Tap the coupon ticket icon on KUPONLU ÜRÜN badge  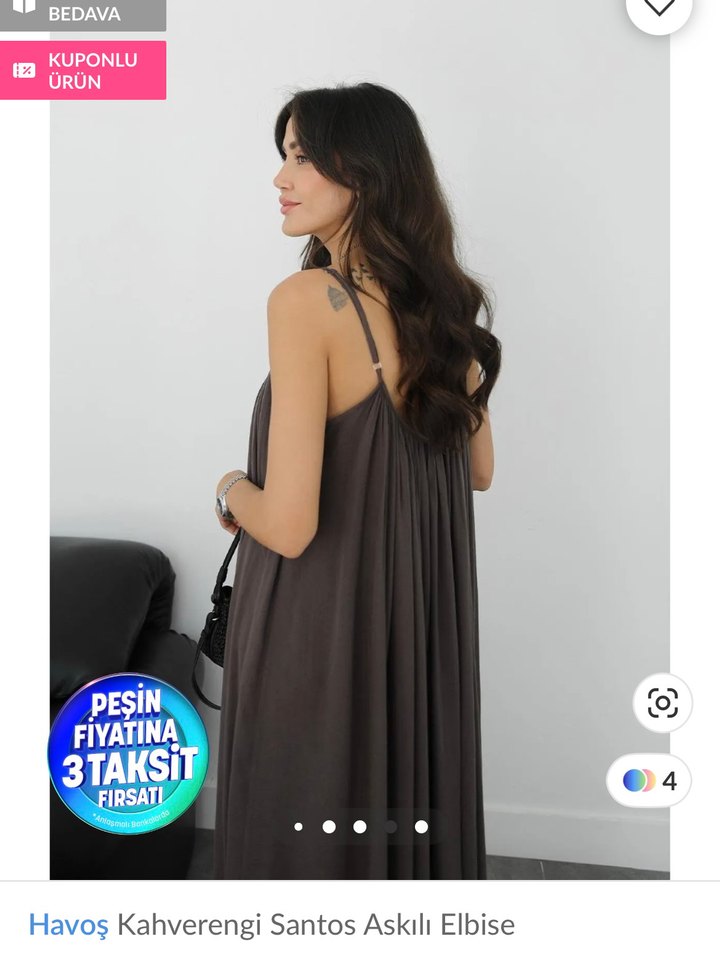pyautogui.click(x=23, y=70)
